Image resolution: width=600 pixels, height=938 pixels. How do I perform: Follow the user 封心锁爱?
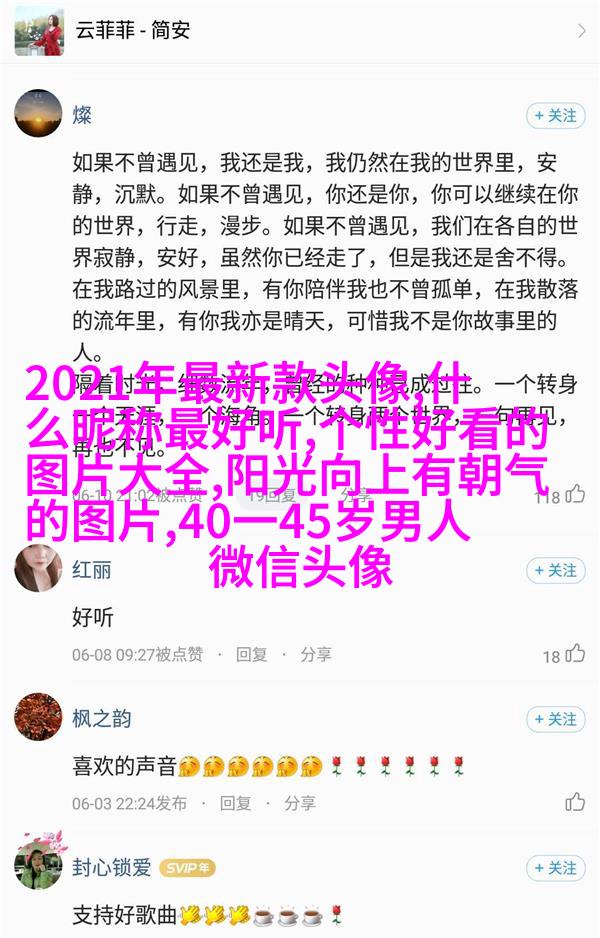point(555,868)
